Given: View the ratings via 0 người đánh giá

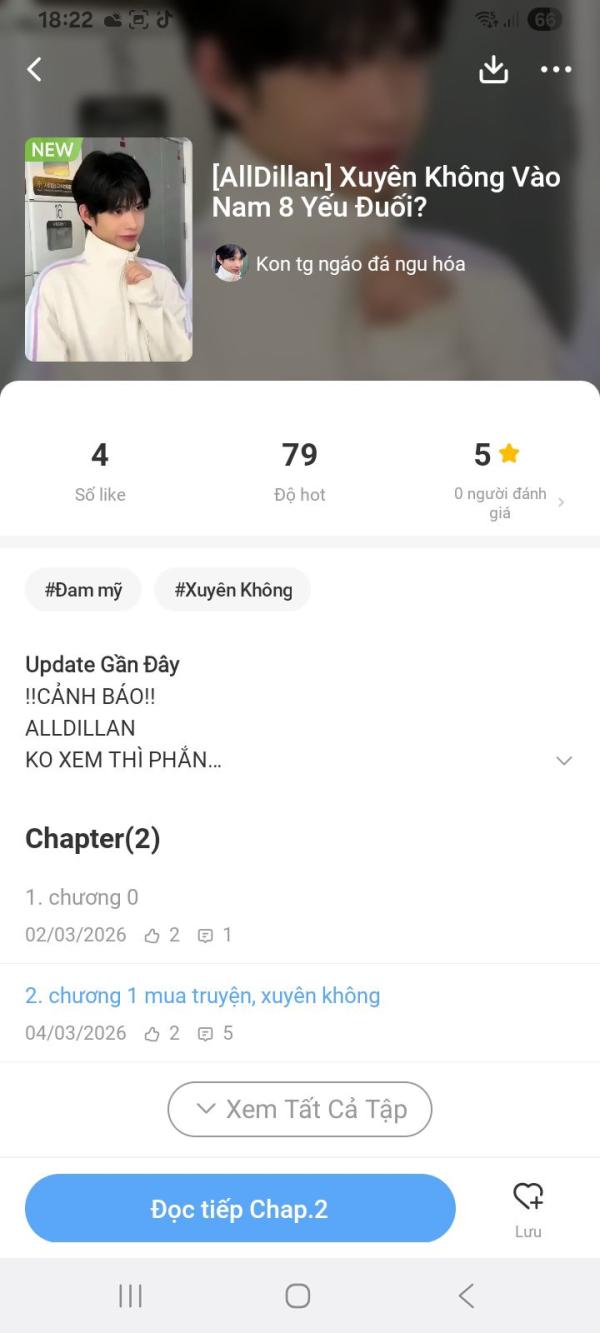Looking at the screenshot, I should [x=500, y=502].
